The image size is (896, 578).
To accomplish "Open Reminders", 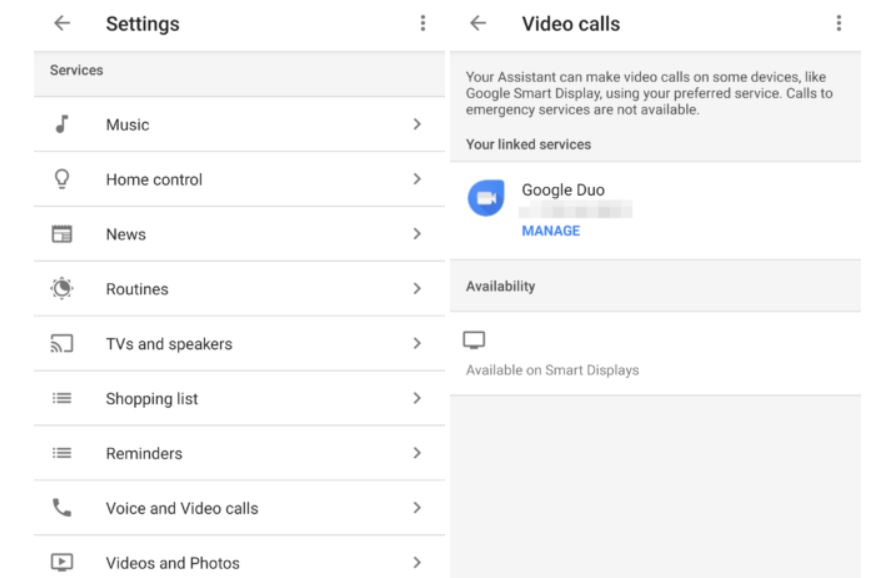I will 238,453.
